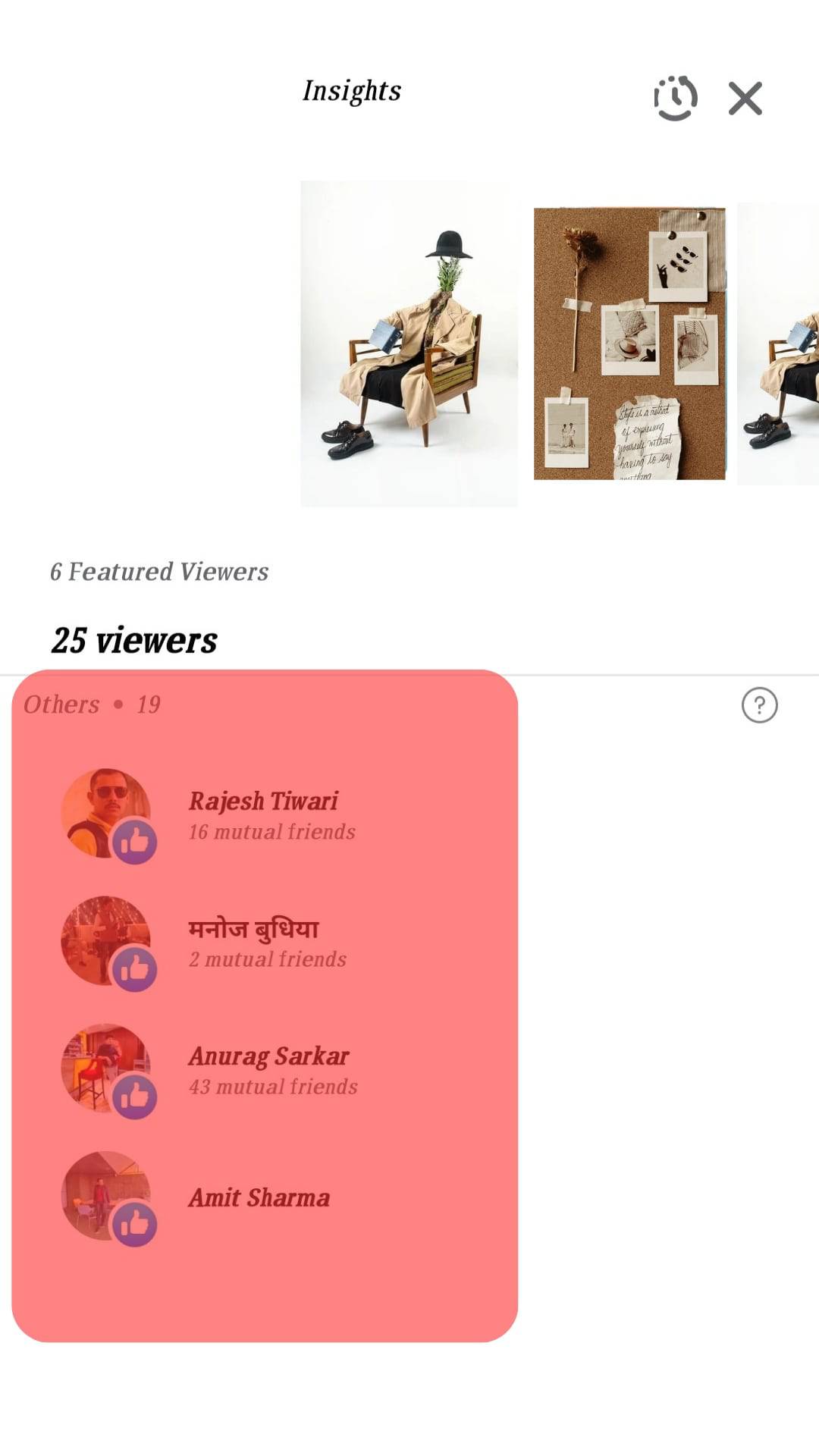
Task: Select the corkboard photos story thumbnail
Action: pos(629,344)
